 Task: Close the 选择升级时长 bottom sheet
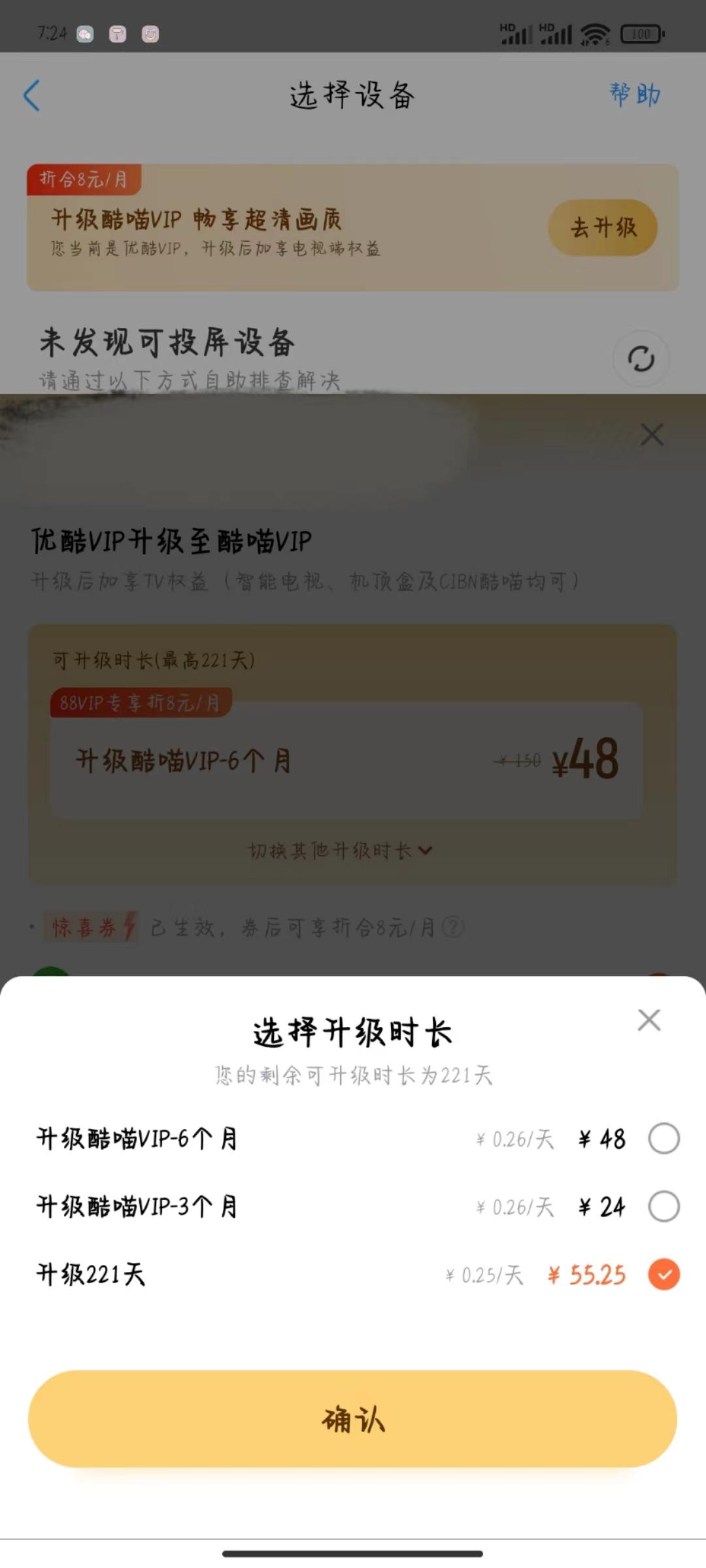(649, 1019)
